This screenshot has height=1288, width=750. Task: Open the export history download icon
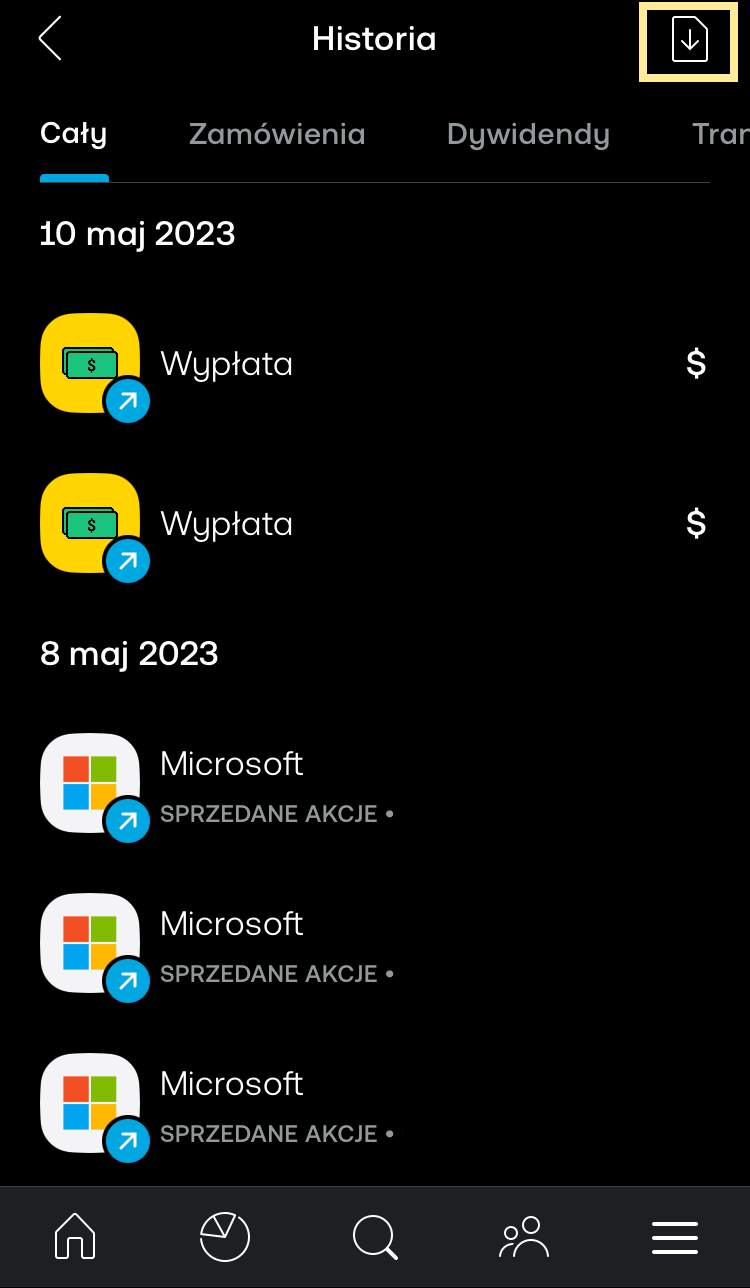click(x=688, y=42)
